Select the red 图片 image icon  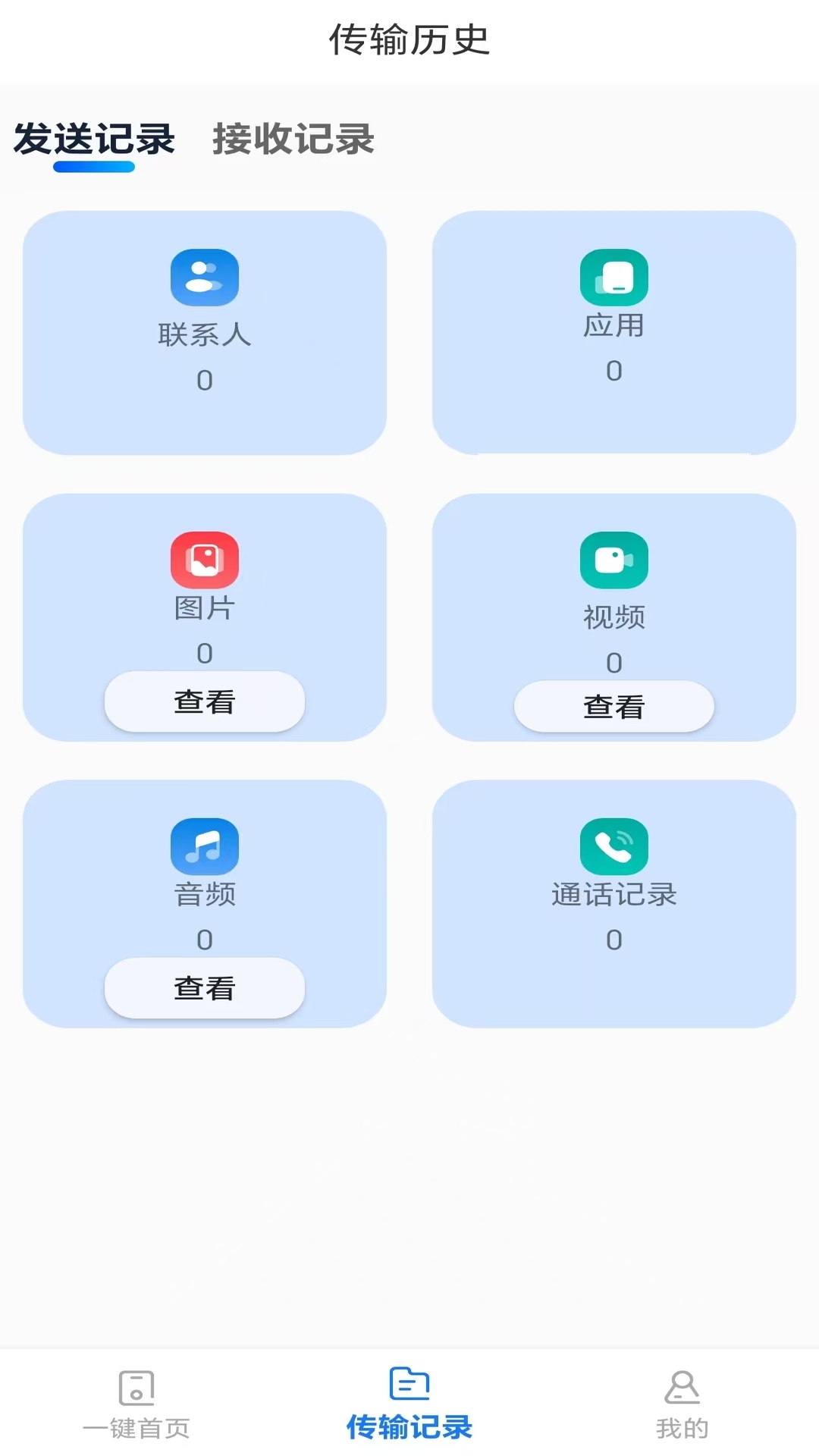[205, 561]
